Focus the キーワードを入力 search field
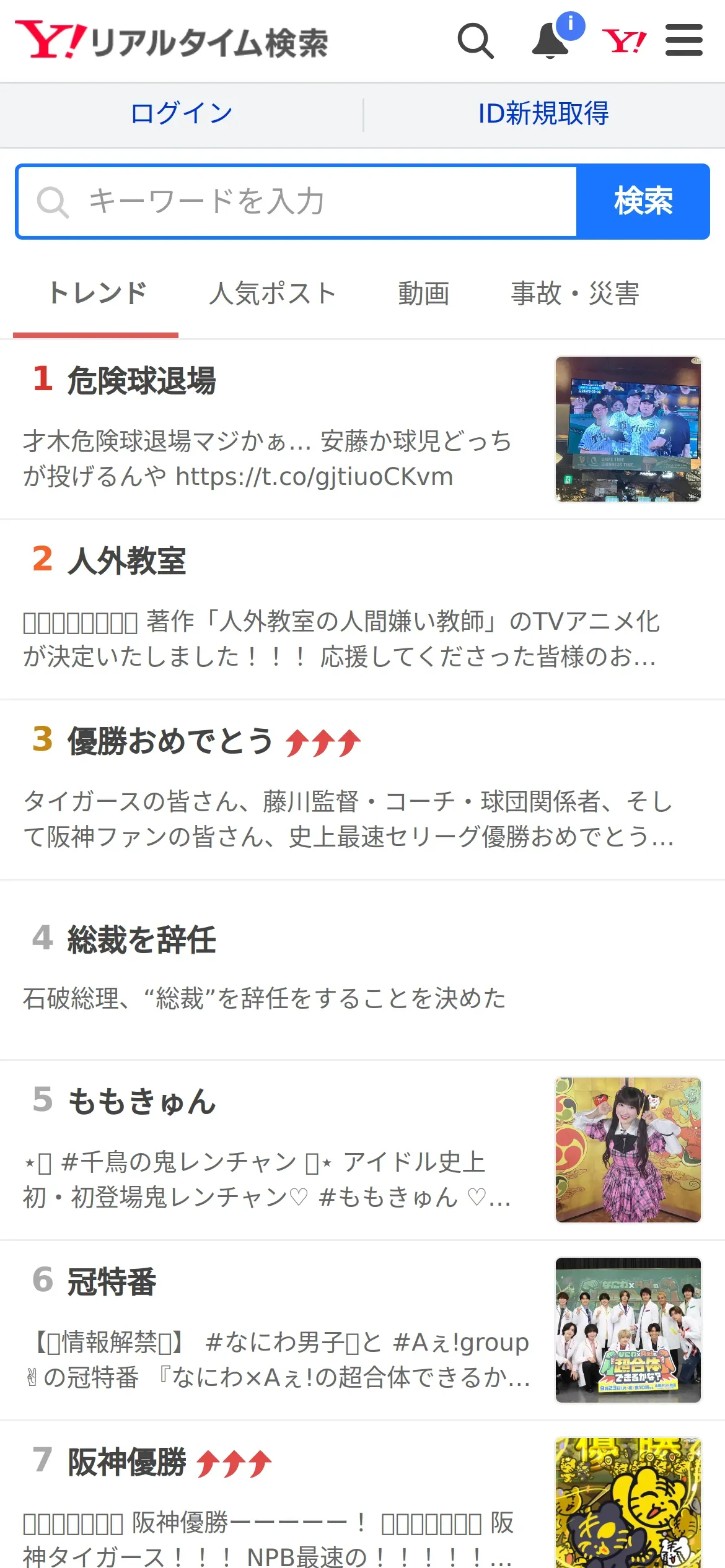Viewport: 725px width, 1568px height. tap(297, 201)
